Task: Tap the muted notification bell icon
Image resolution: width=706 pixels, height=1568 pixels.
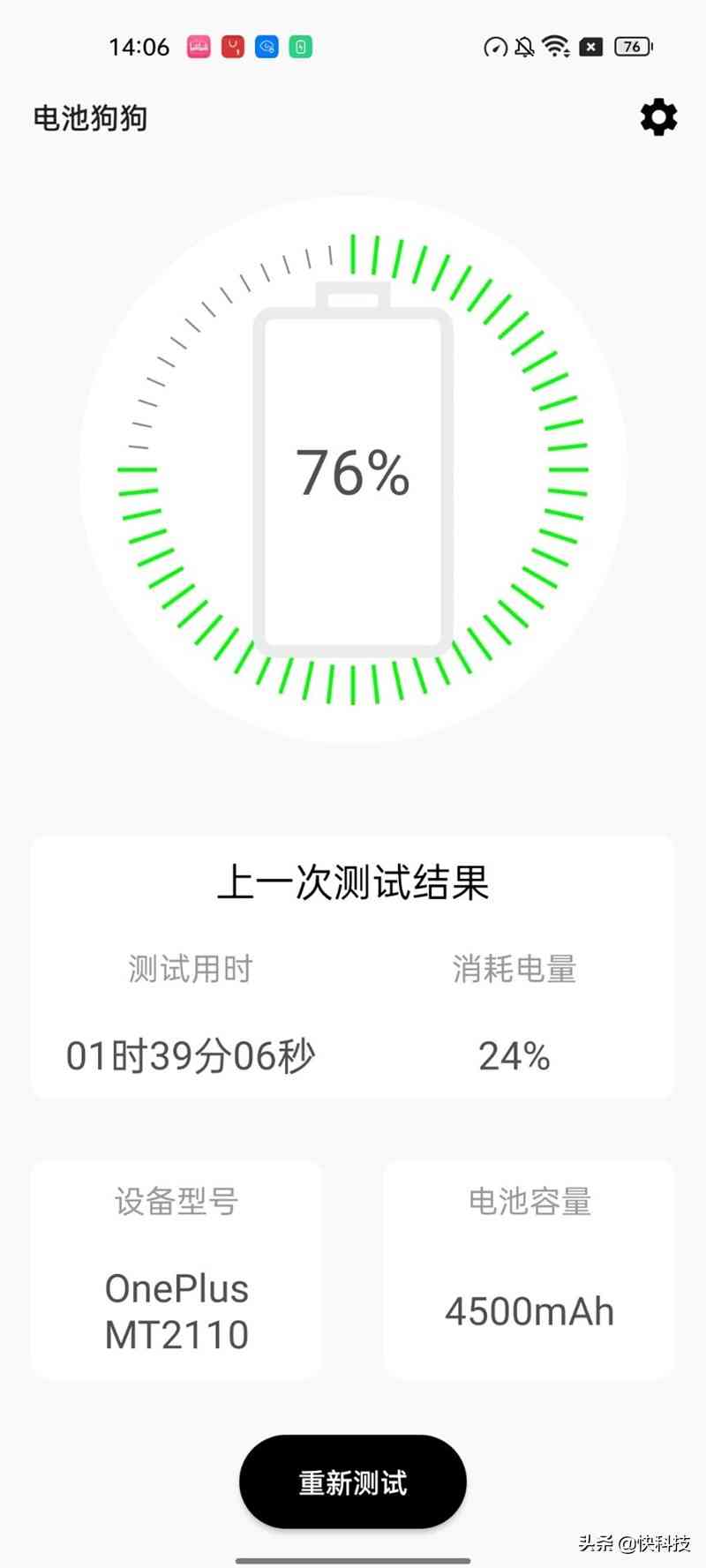Action: click(x=525, y=47)
